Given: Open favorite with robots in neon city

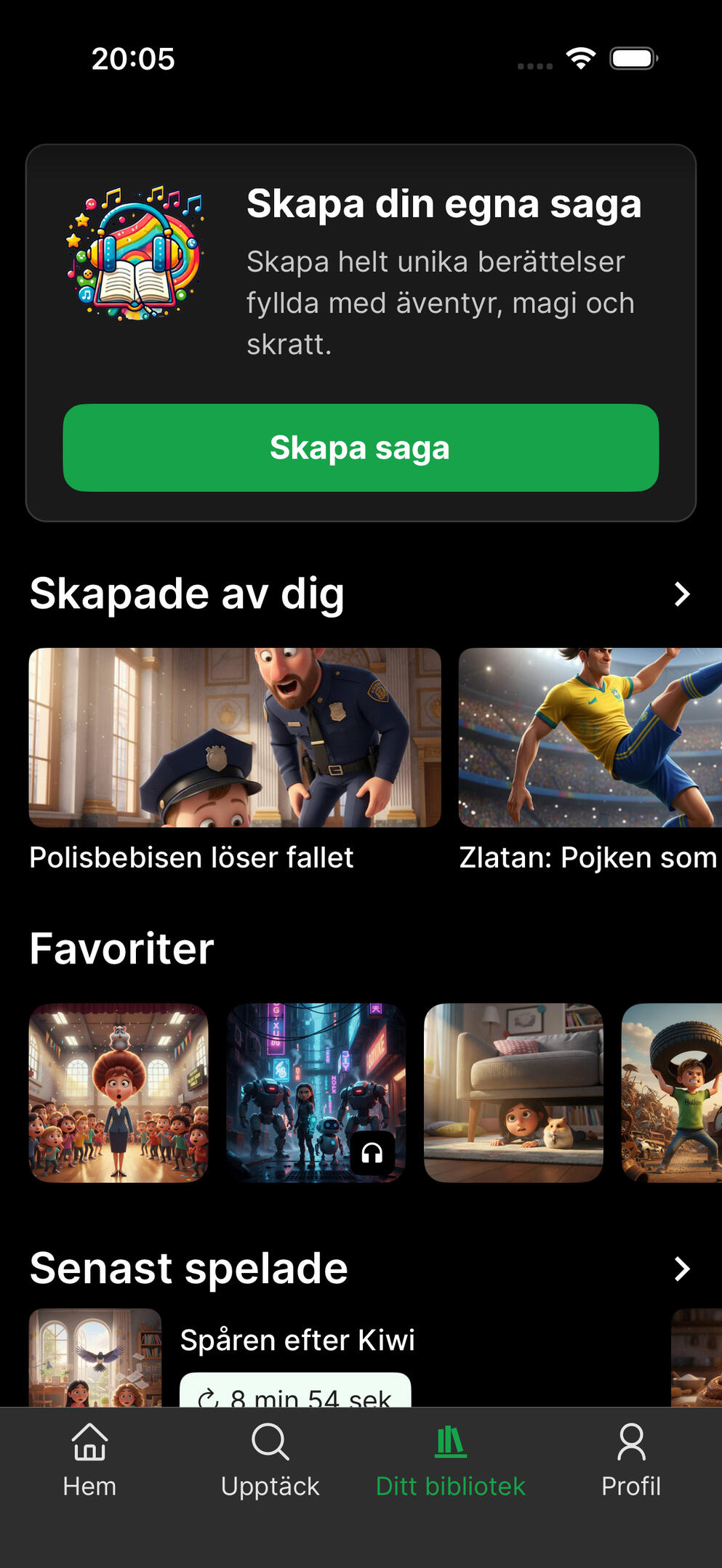Looking at the screenshot, I should point(316,1093).
